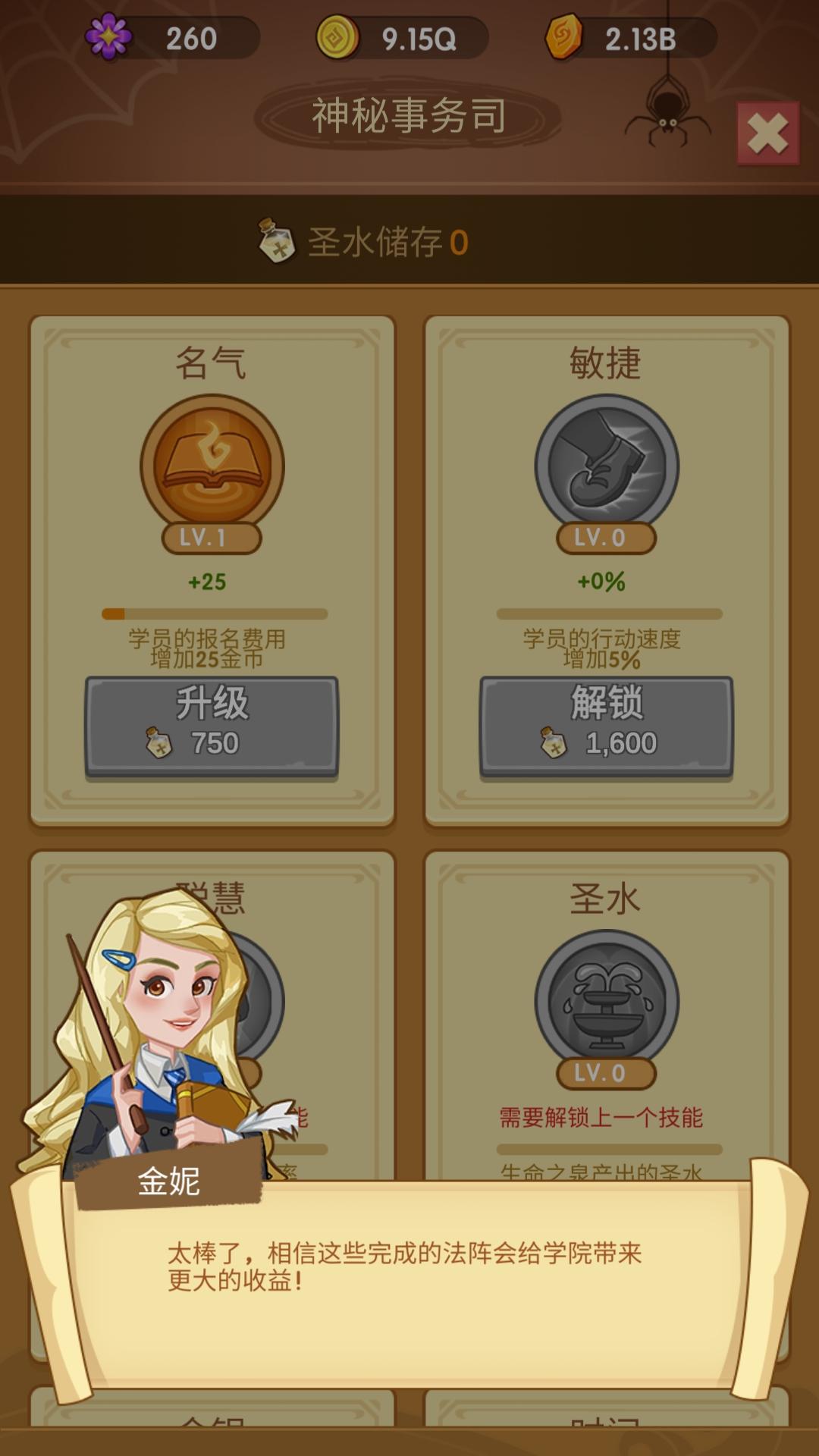Continue 金妮's dialogue scroll
Viewport: 819px width, 1456px height.
[x=409, y=1282]
